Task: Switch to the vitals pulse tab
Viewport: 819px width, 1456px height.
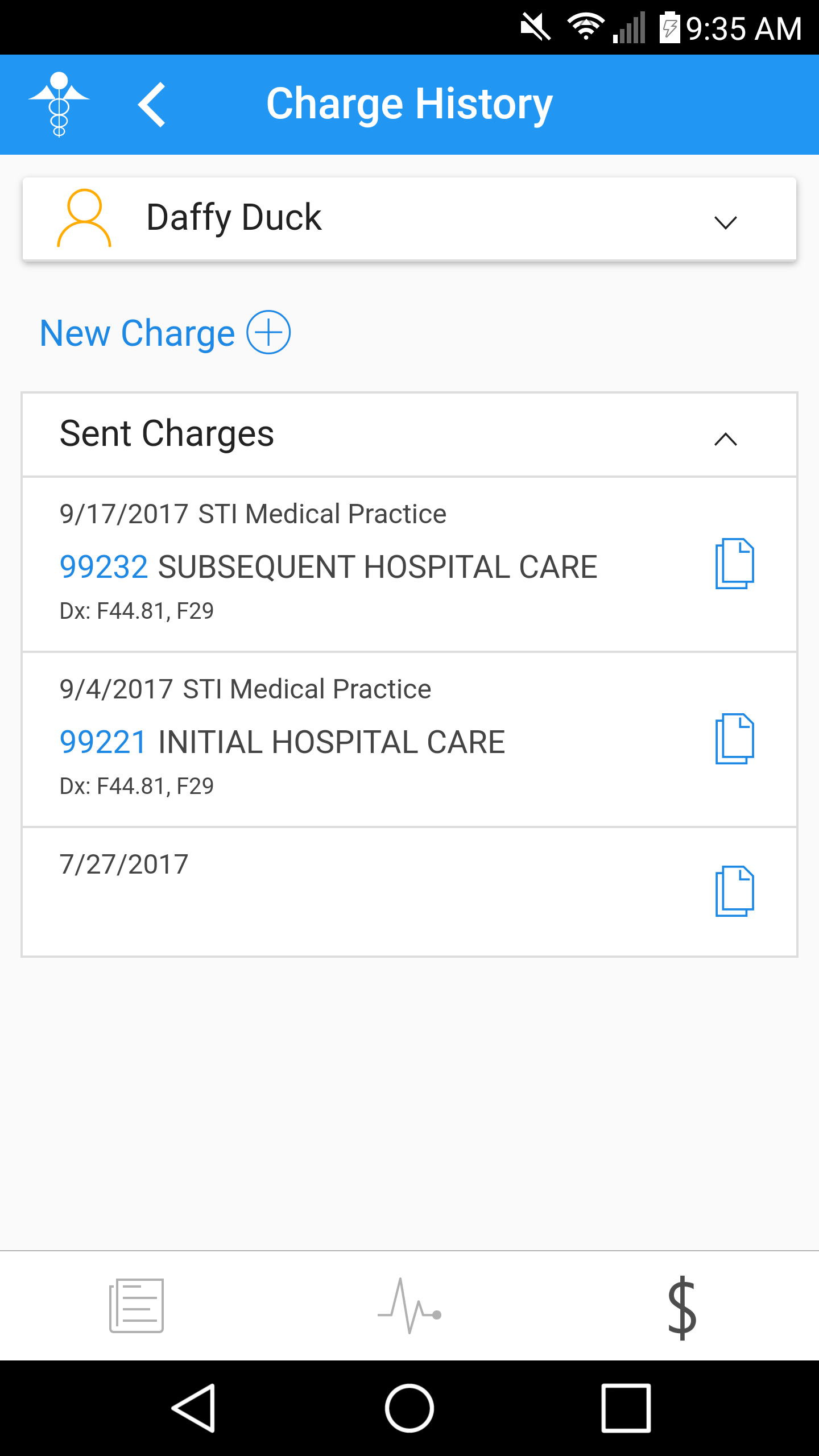Action: [x=409, y=1306]
